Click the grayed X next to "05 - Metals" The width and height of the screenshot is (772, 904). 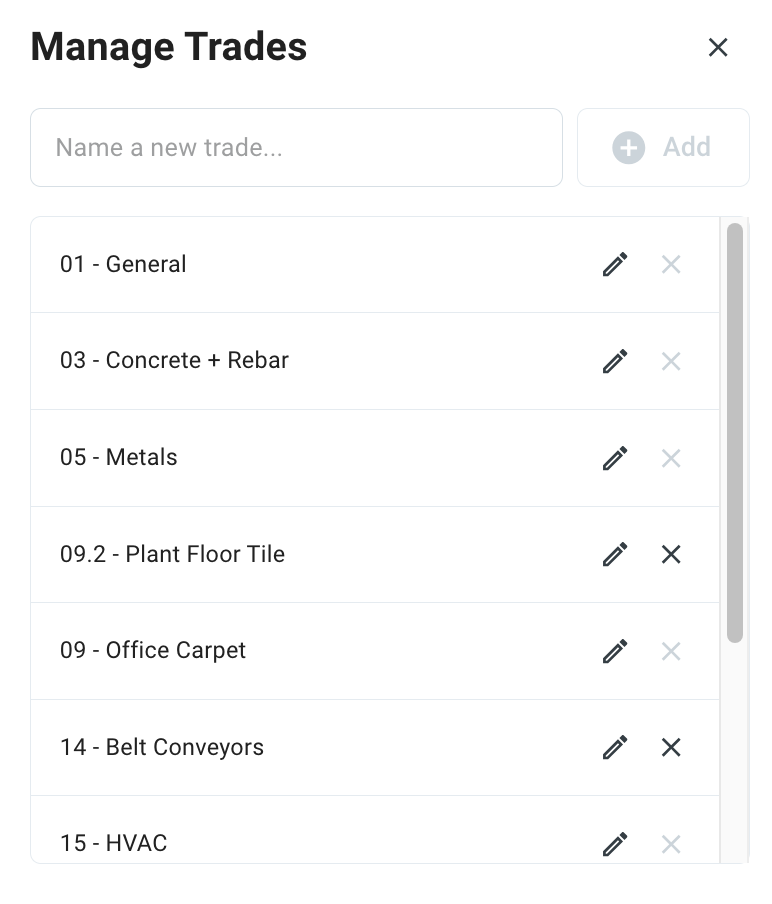(x=671, y=457)
